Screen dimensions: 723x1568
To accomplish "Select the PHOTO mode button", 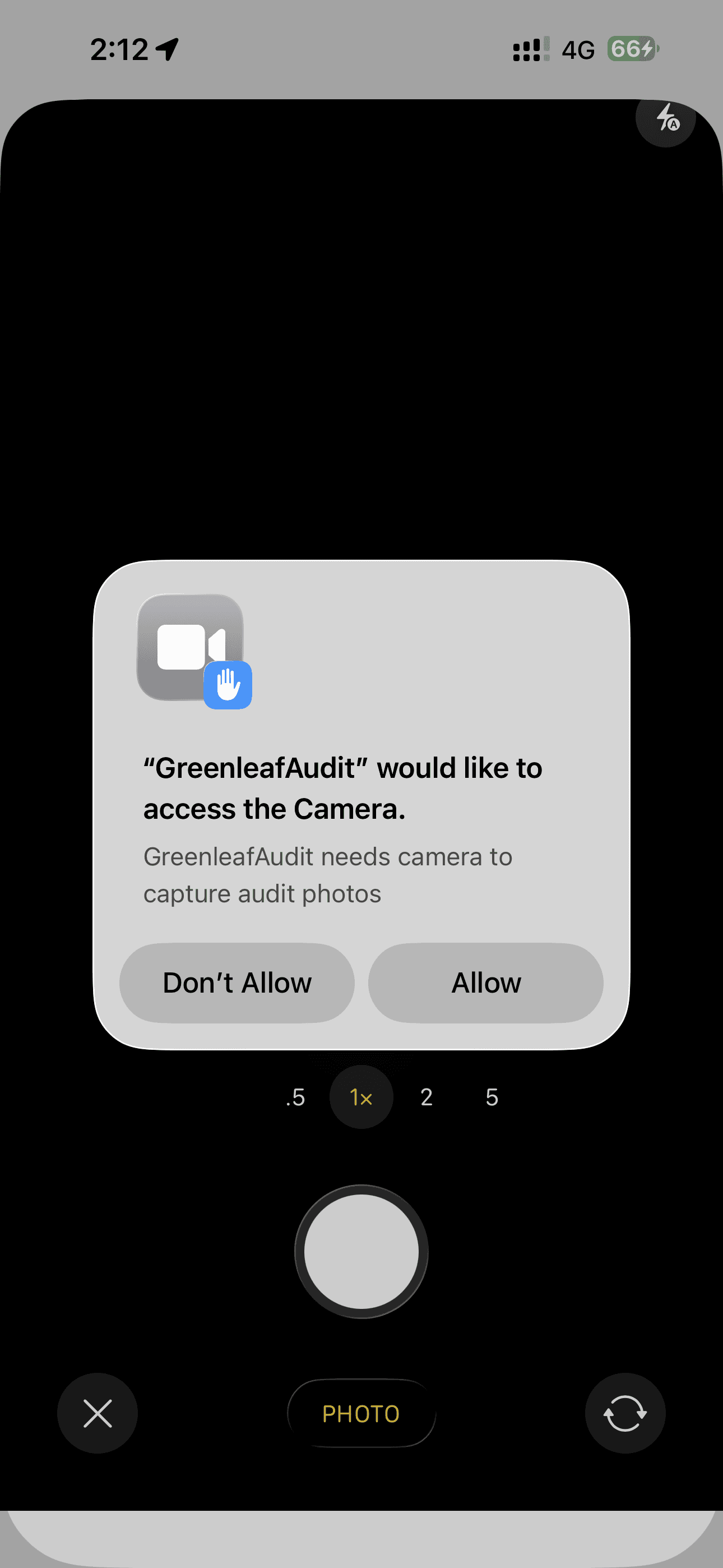I will [361, 1413].
